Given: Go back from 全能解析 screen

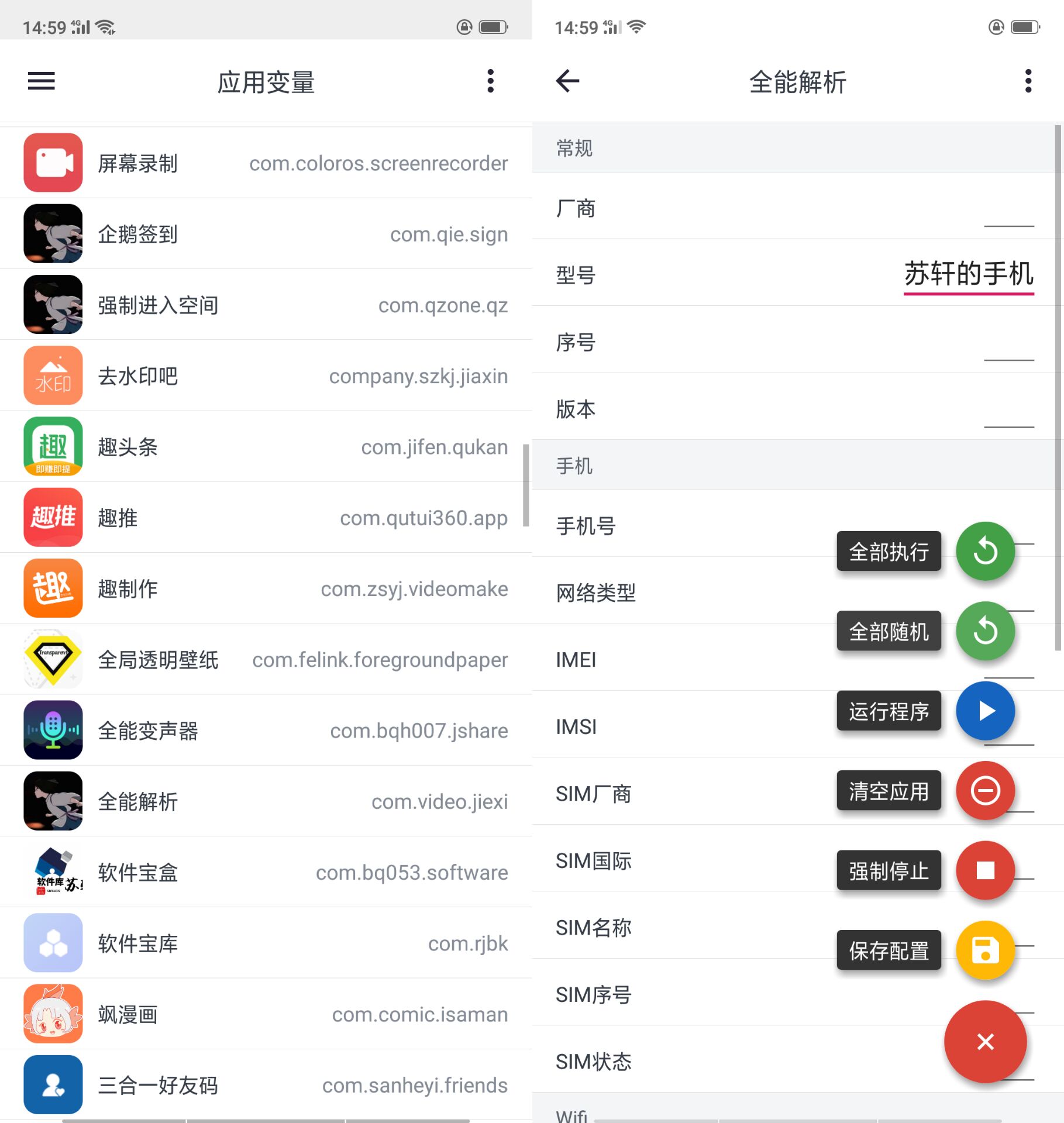Looking at the screenshot, I should [x=567, y=81].
